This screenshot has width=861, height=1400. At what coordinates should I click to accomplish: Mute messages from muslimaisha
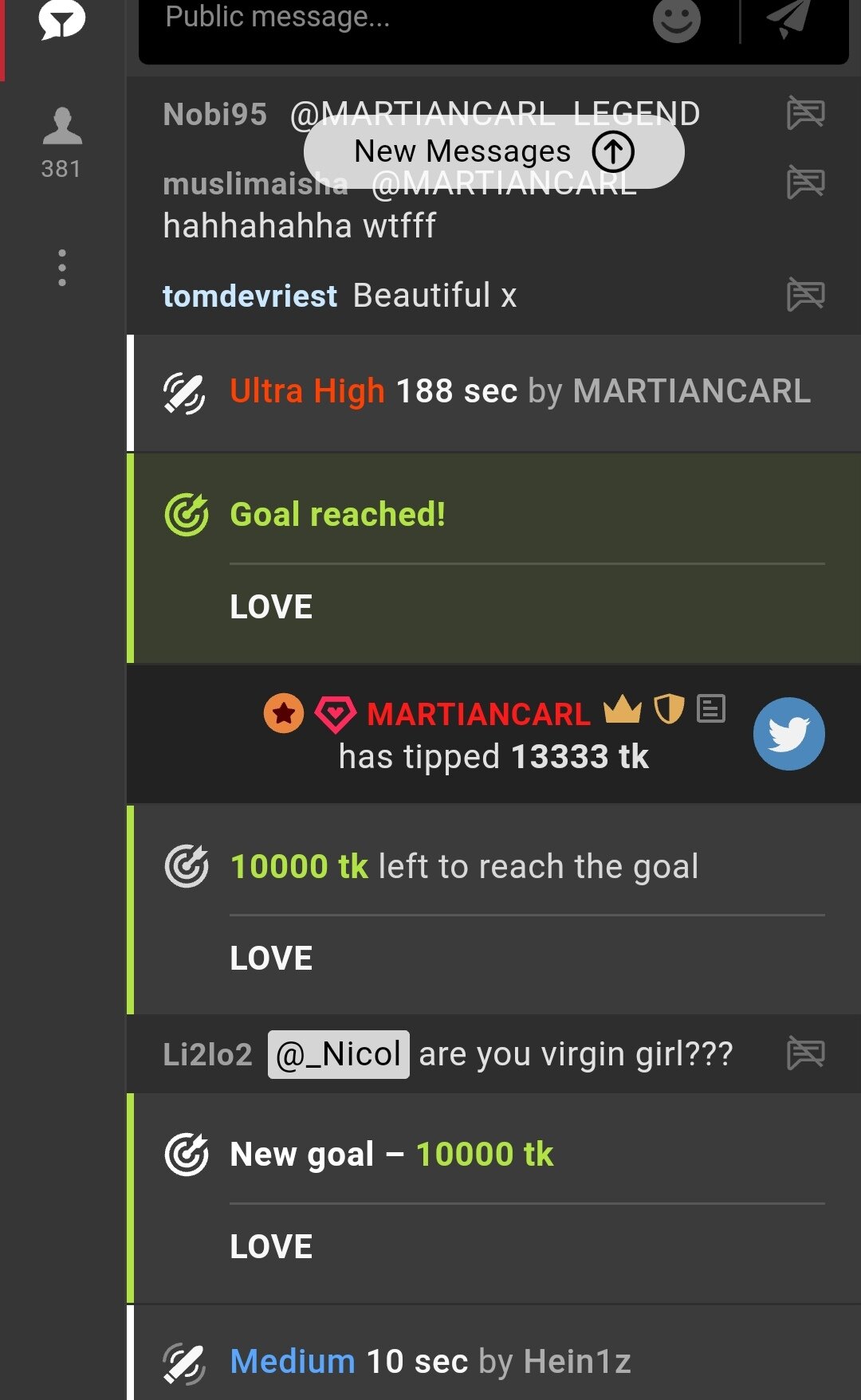pyautogui.click(x=805, y=182)
